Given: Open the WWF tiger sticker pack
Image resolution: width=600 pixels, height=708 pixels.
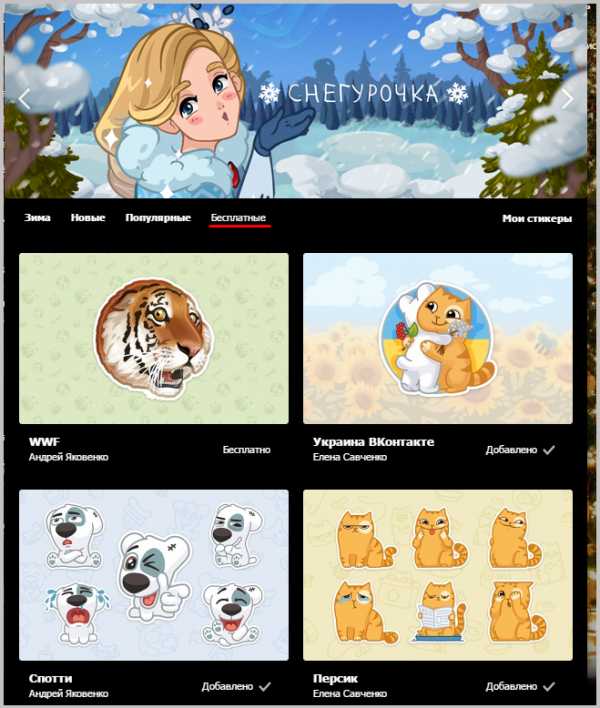Looking at the screenshot, I should click(x=154, y=338).
